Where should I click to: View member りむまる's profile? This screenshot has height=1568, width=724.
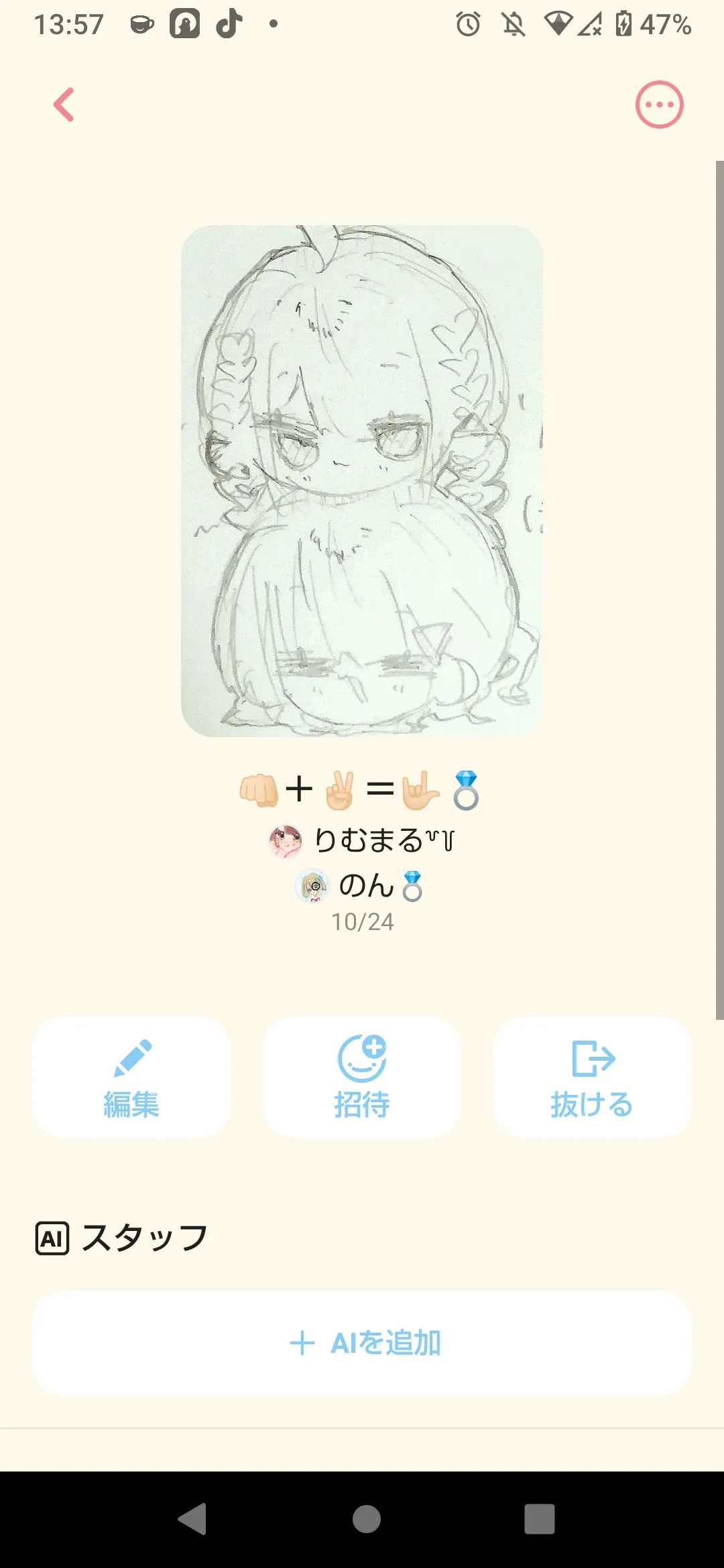tap(362, 840)
